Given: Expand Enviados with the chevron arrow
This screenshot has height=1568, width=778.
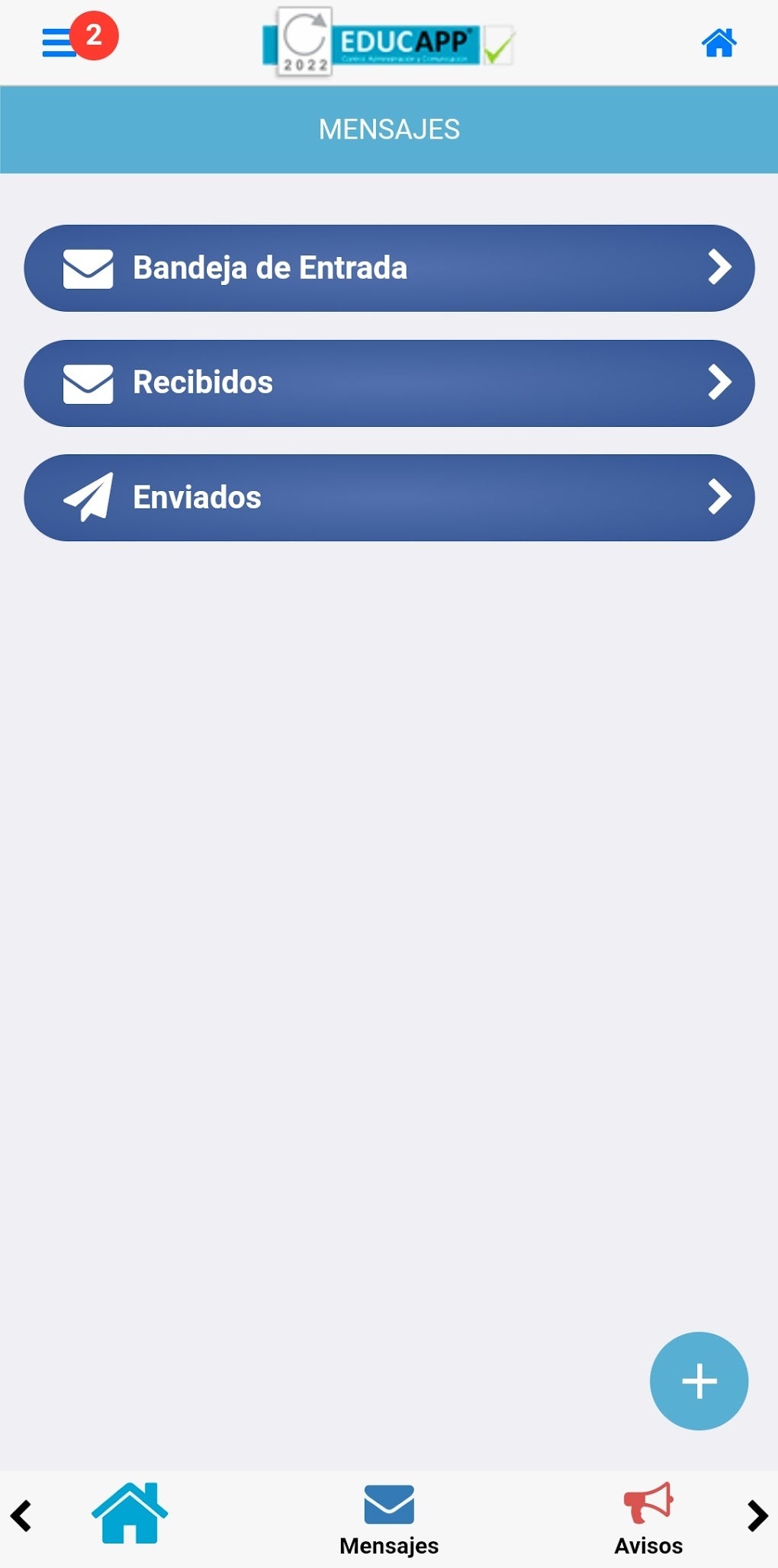Looking at the screenshot, I should tap(719, 497).
